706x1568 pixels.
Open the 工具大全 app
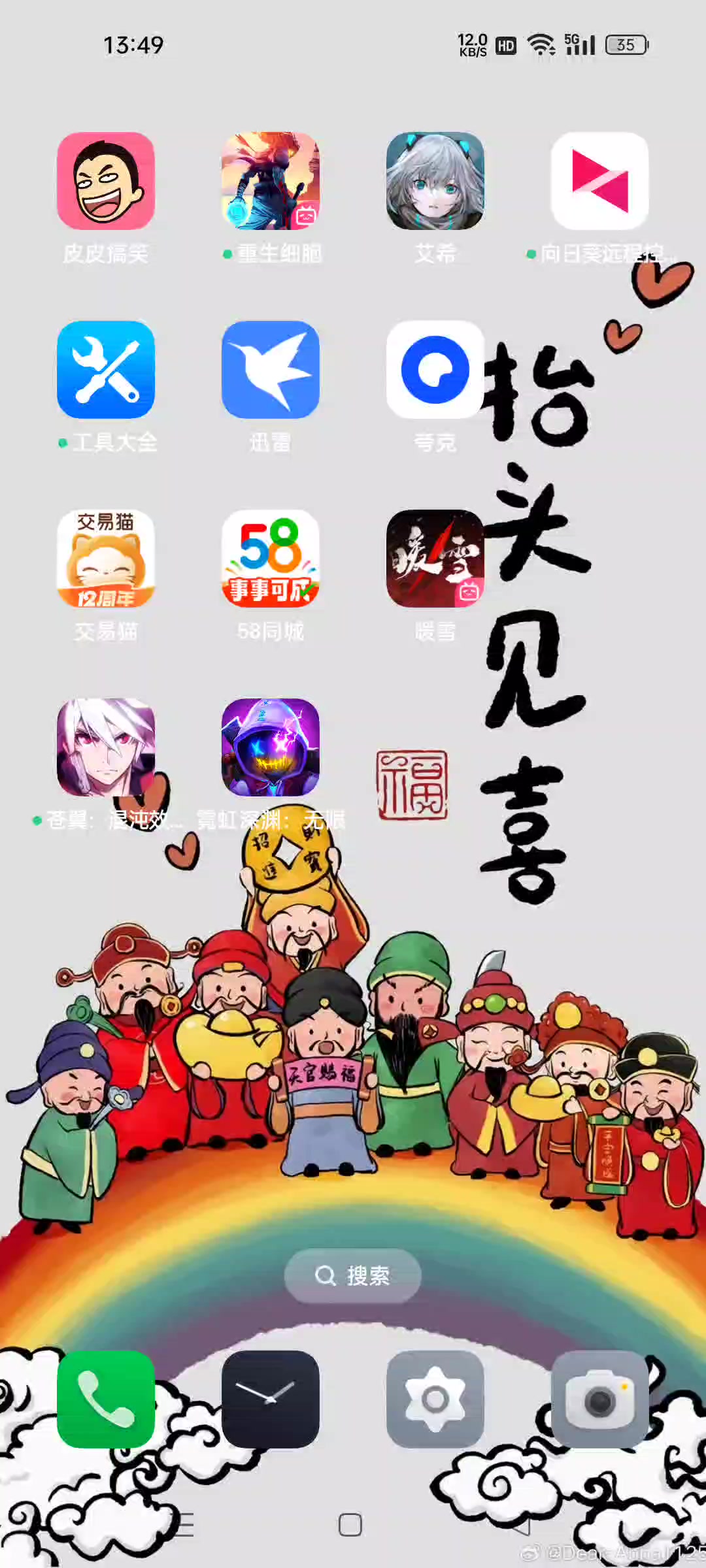point(106,370)
